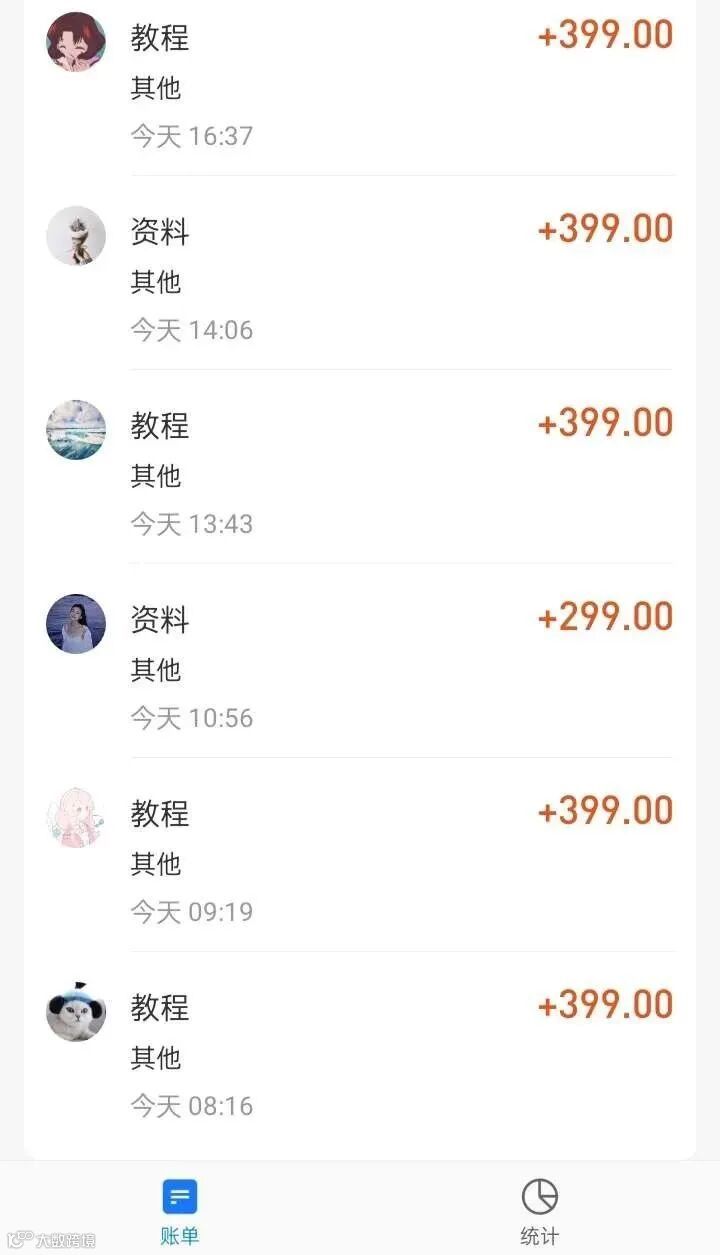
Task: Open the 统计 statistics tab
Action: click(539, 1210)
